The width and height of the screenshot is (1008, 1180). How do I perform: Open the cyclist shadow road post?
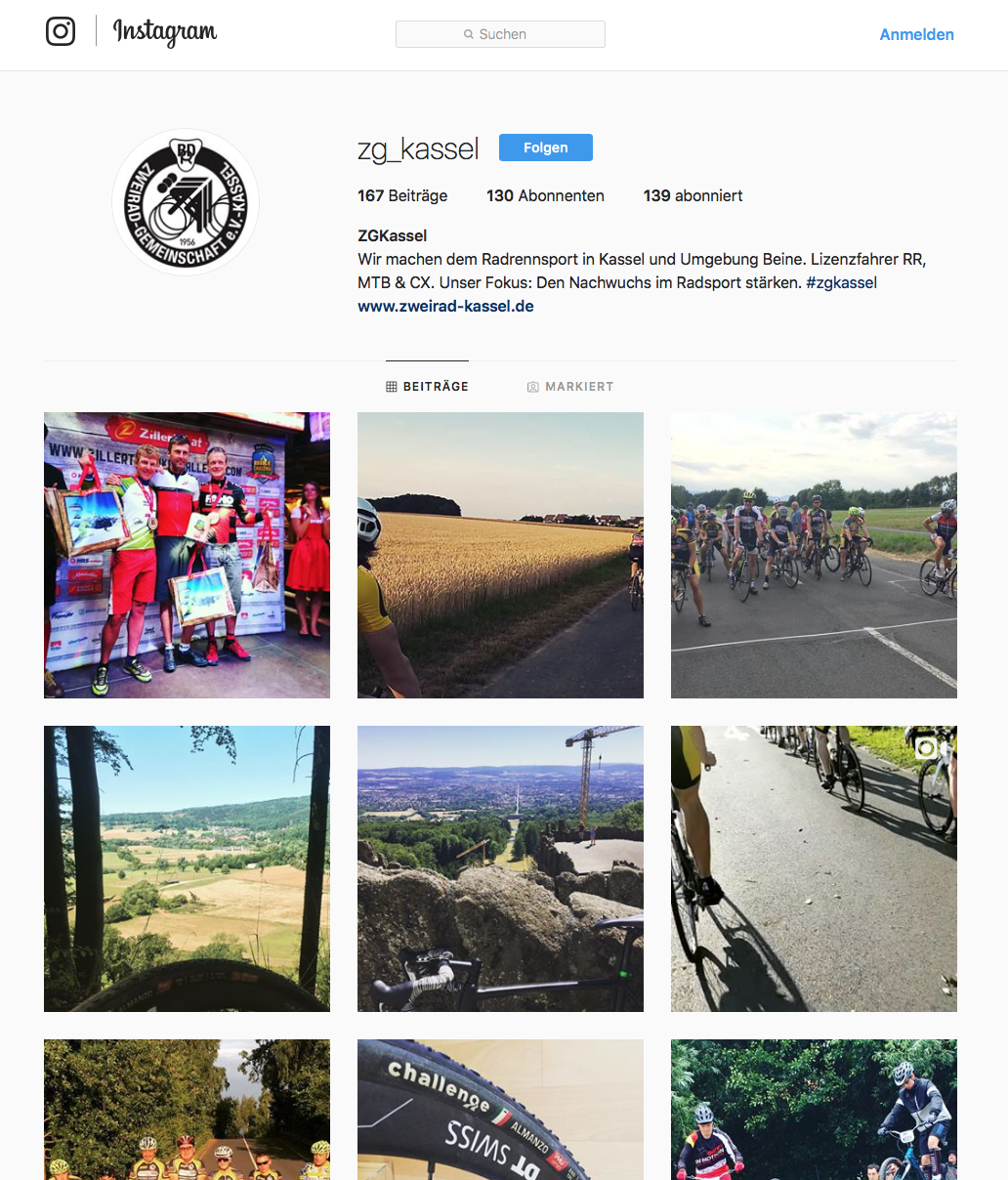[x=814, y=868]
